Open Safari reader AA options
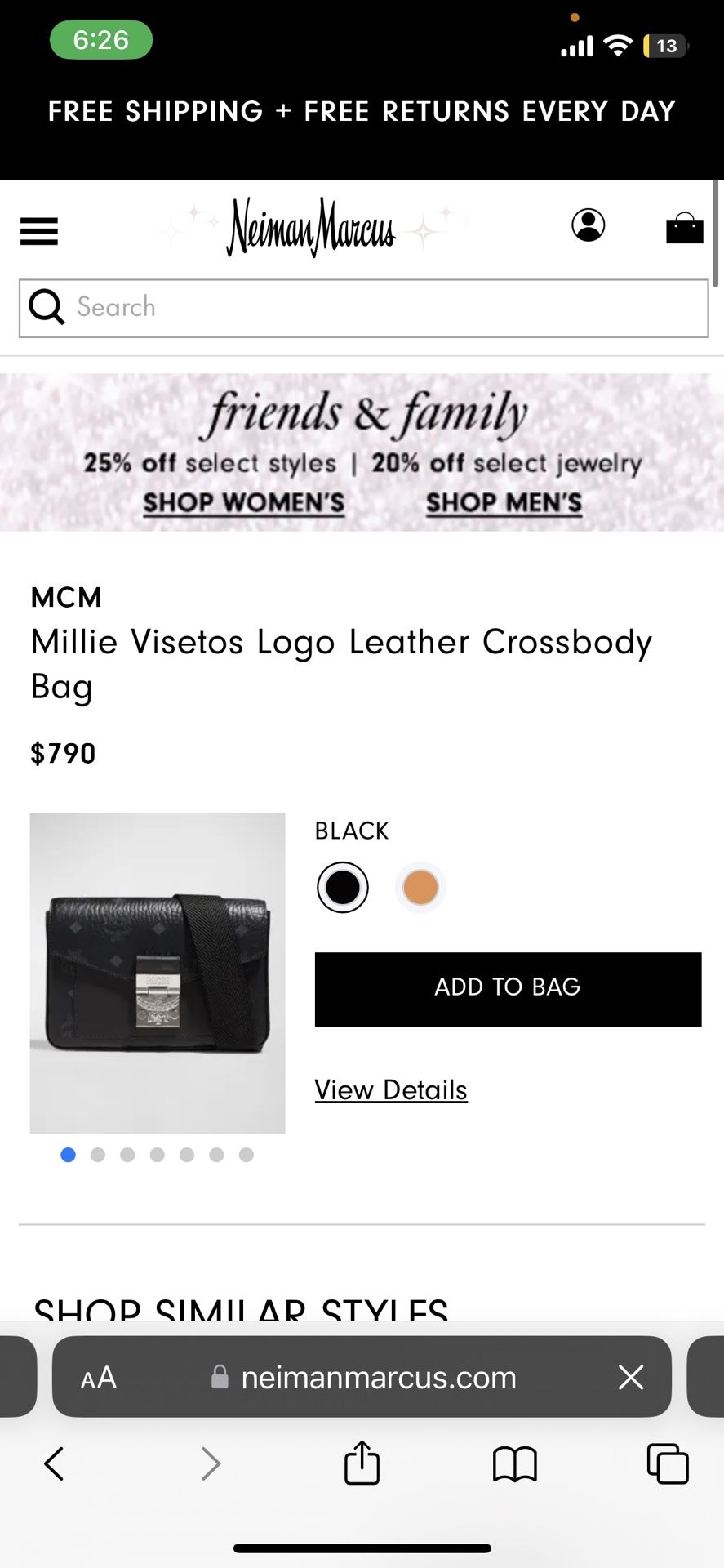This screenshot has width=724, height=1568. [x=99, y=1378]
